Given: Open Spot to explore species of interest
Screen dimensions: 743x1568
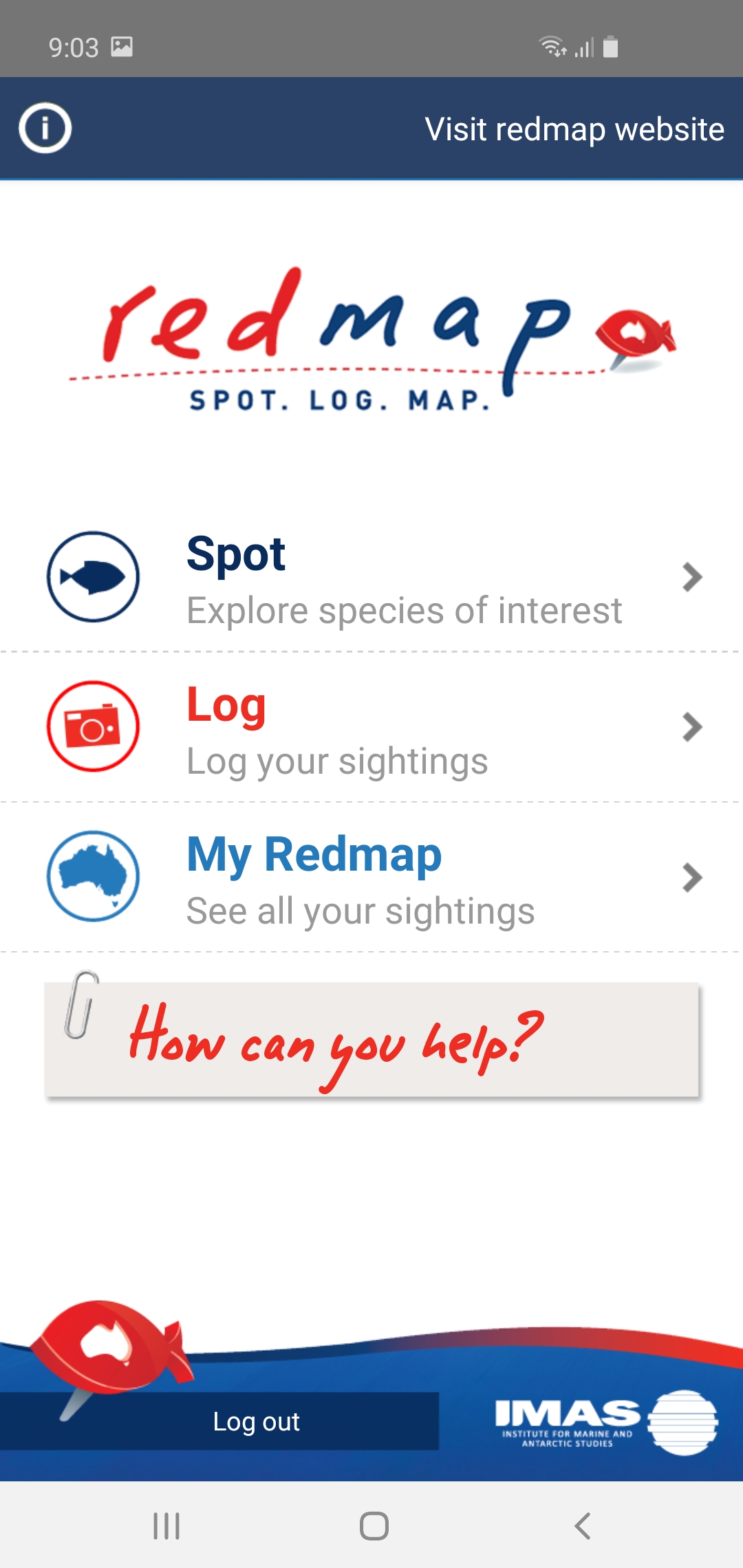Looking at the screenshot, I should click(x=371, y=578).
